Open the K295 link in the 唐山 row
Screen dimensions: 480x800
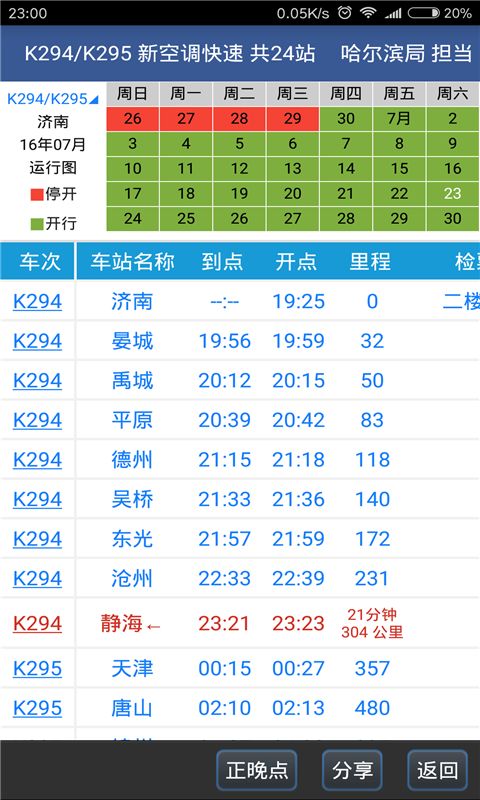click(x=37, y=708)
